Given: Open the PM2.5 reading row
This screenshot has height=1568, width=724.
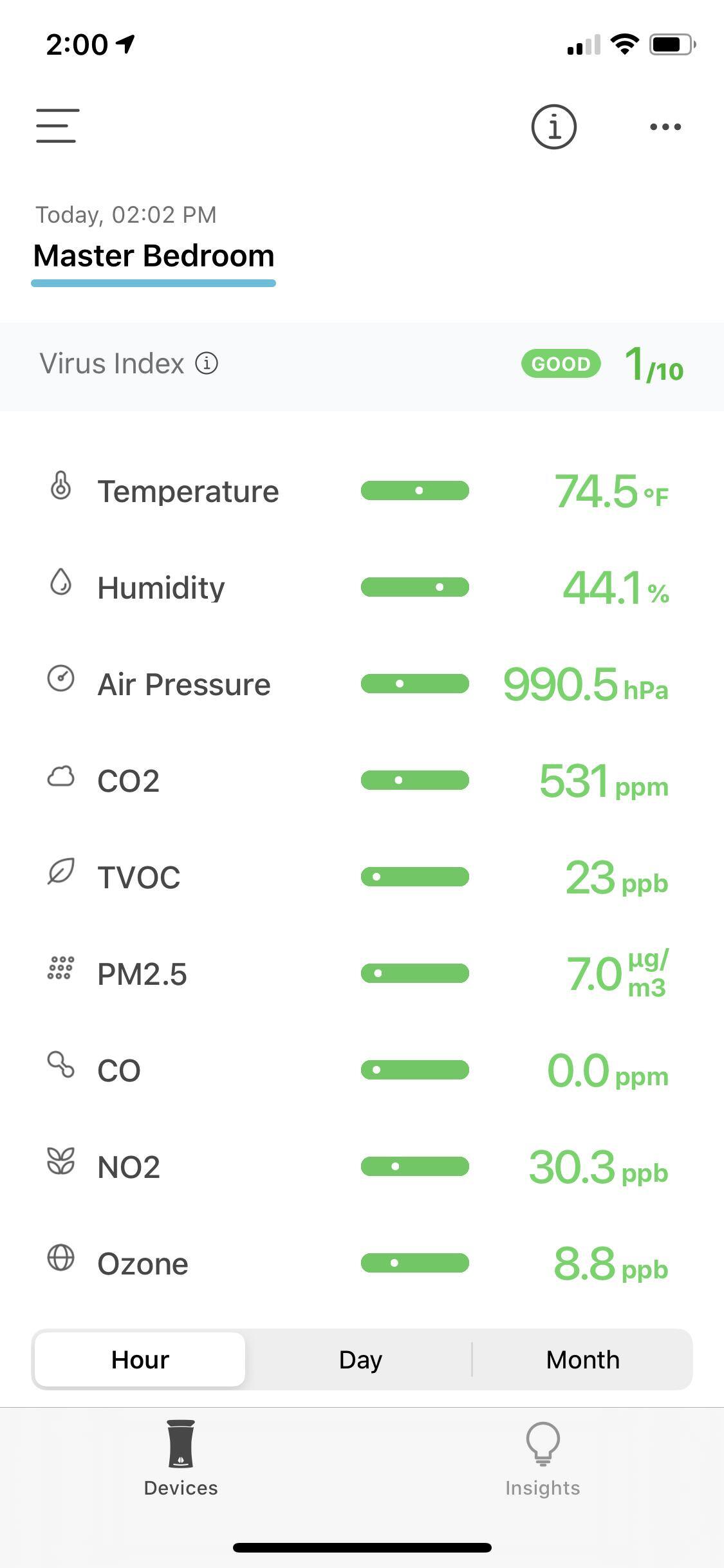Looking at the screenshot, I should pos(360,974).
